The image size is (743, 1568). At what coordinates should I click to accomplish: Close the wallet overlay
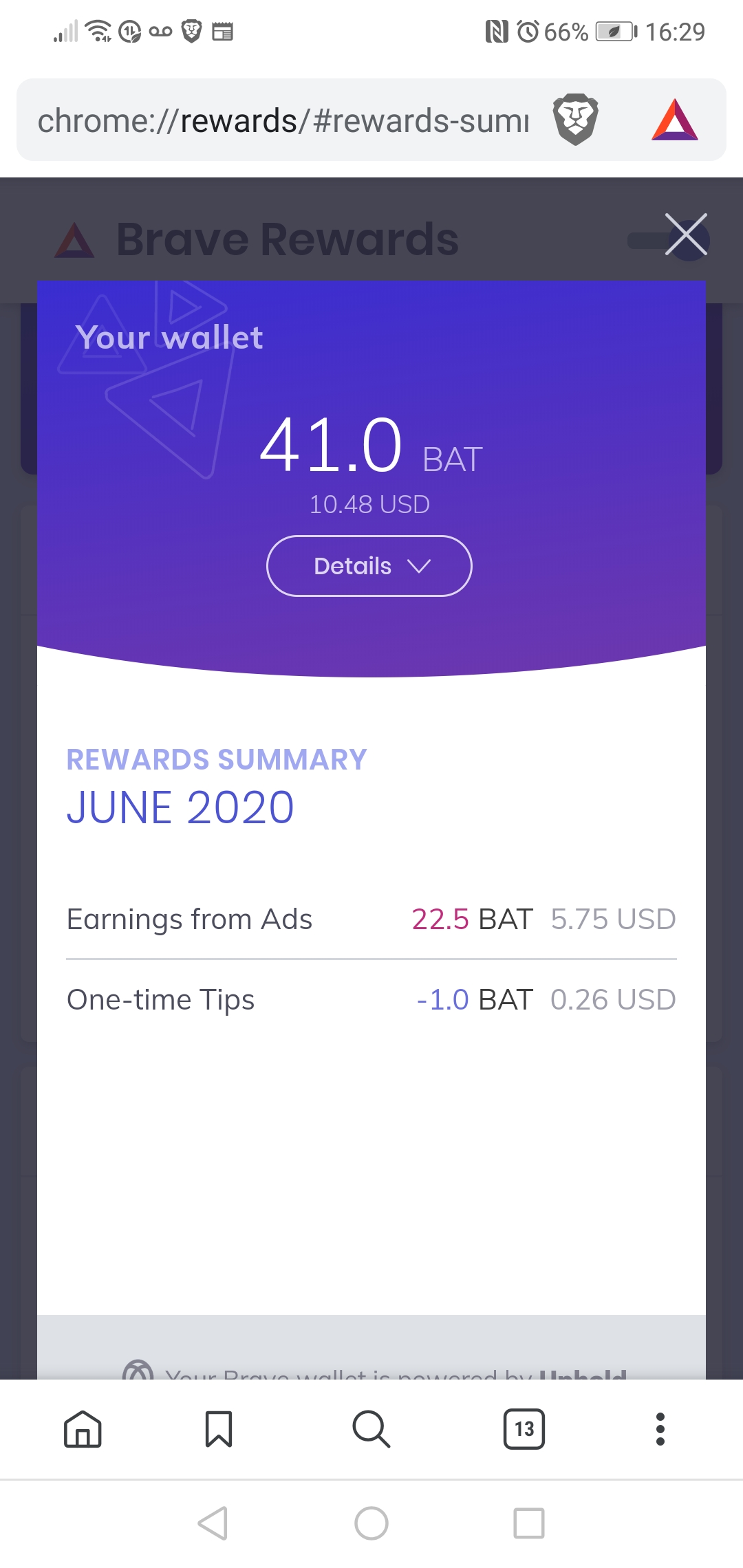tap(686, 234)
